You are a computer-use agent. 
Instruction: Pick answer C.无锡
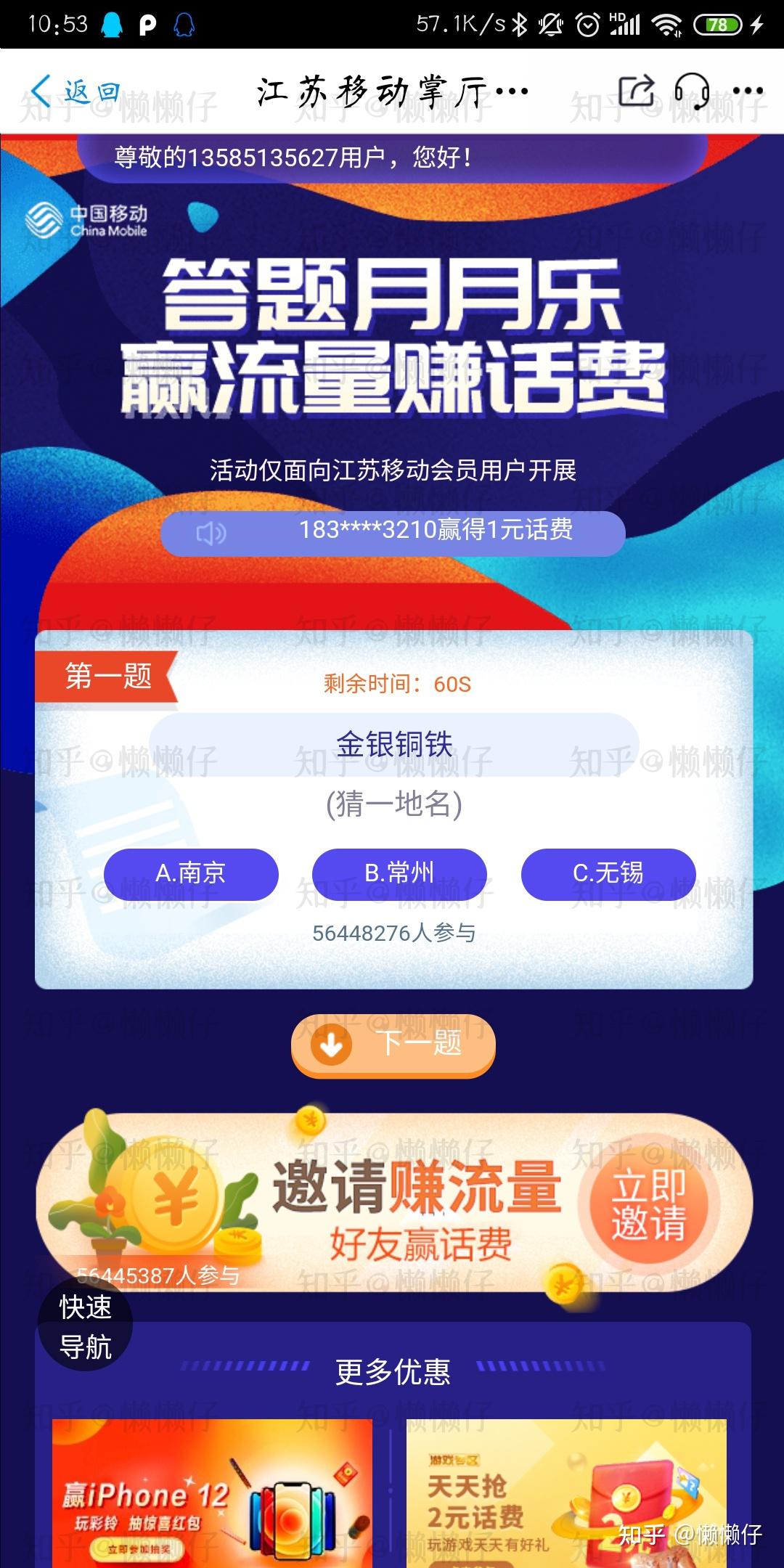[608, 873]
